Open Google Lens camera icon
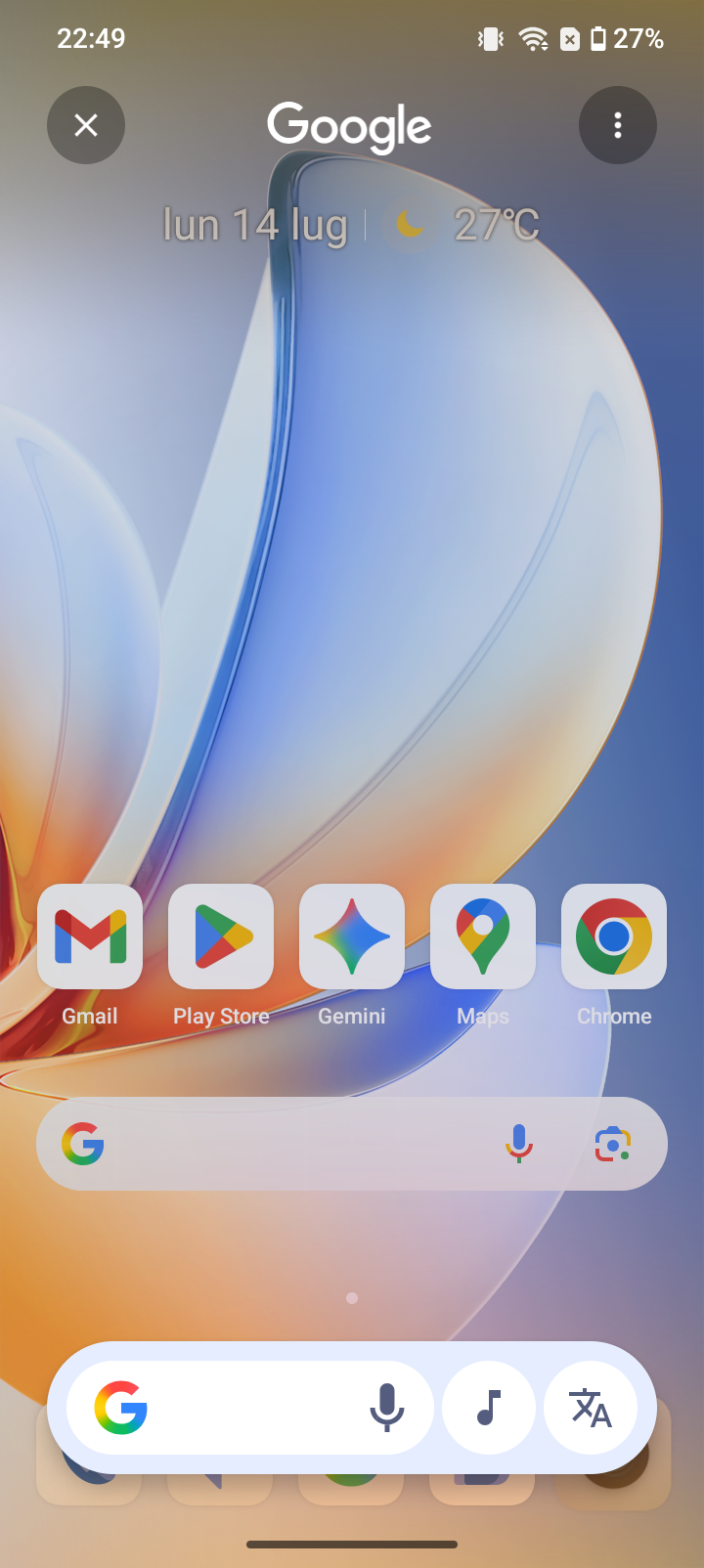 tap(613, 1144)
